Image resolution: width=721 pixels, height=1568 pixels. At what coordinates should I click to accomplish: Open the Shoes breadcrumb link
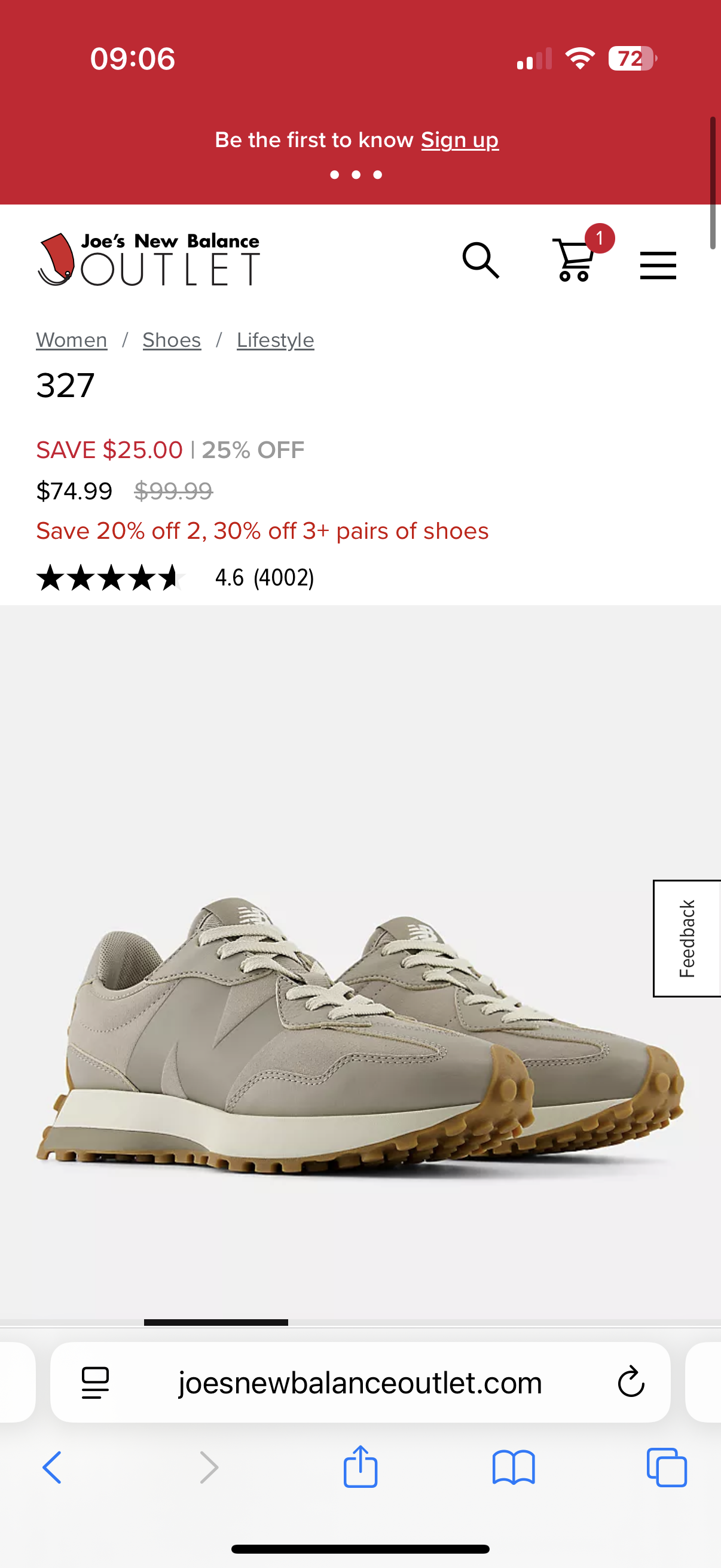point(172,340)
